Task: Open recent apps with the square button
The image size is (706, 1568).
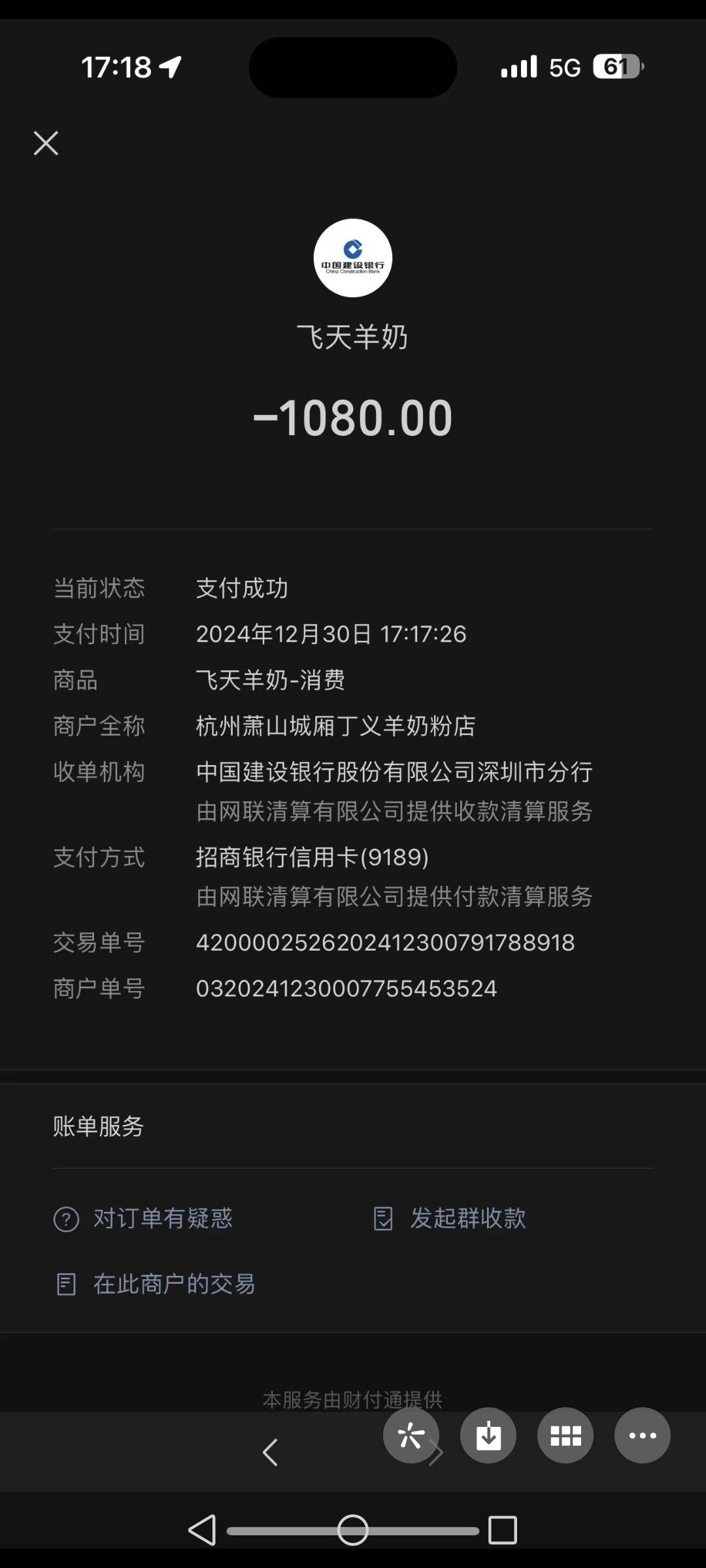Action: click(503, 1530)
